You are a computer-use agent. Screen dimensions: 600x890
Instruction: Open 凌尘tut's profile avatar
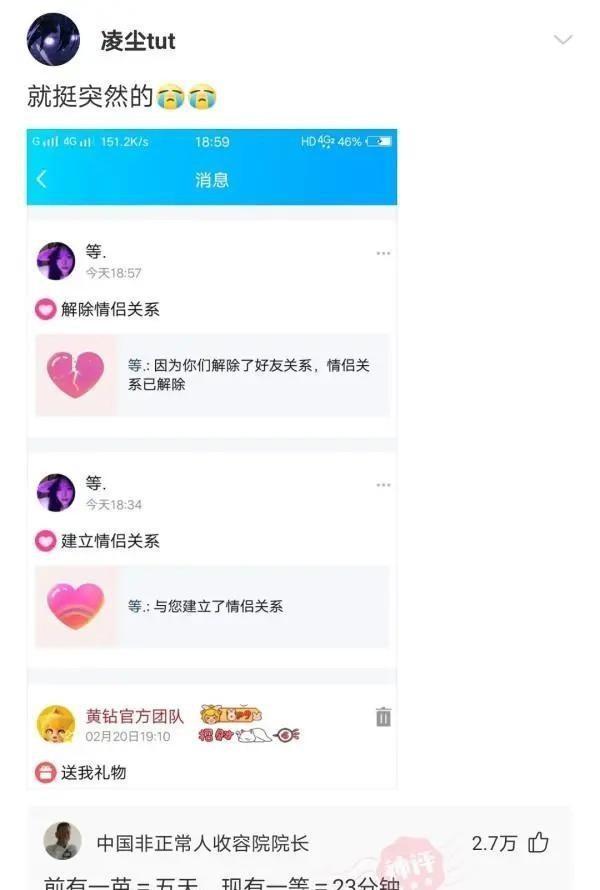point(54,40)
